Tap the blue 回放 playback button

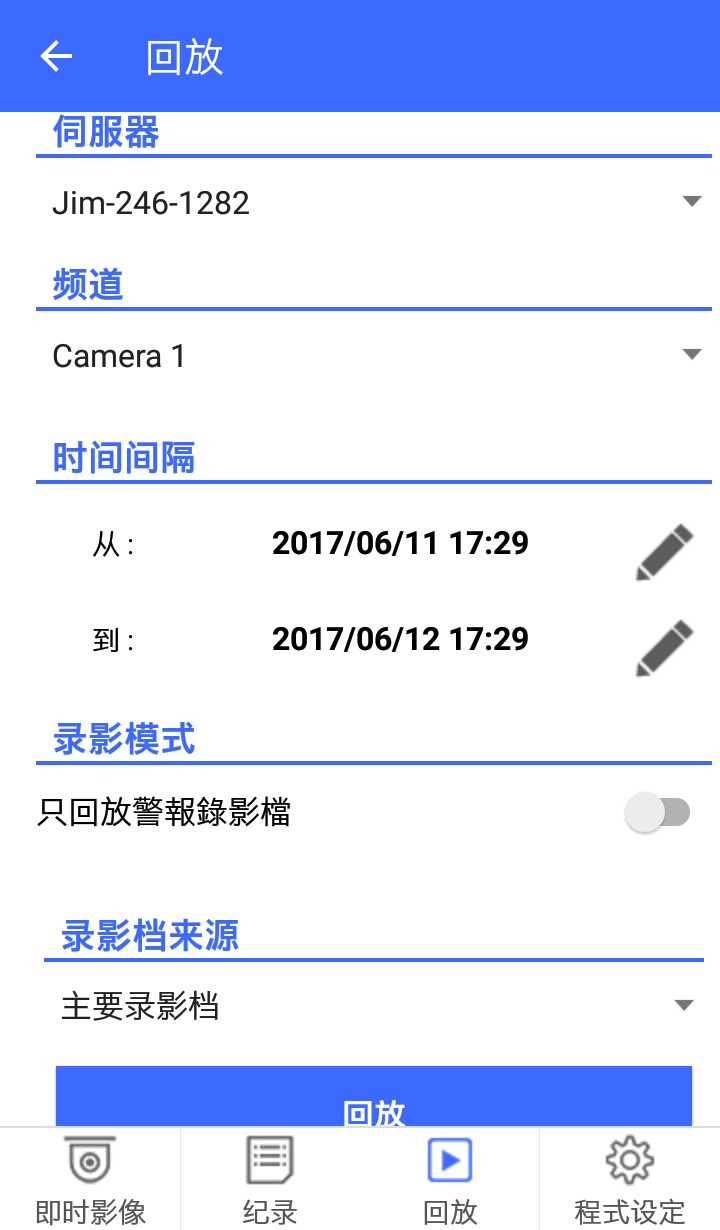click(x=374, y=1100)
